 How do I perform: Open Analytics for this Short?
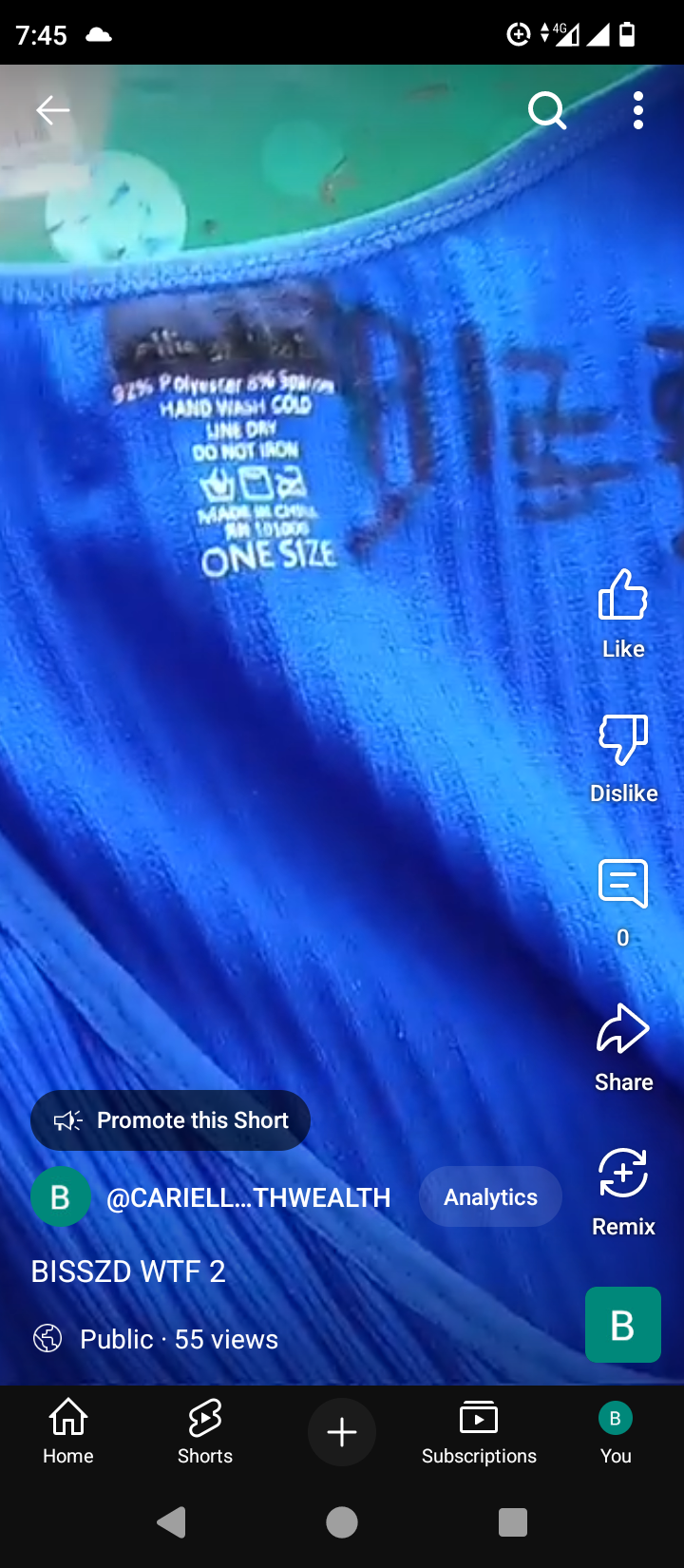tap(490, 1197)
